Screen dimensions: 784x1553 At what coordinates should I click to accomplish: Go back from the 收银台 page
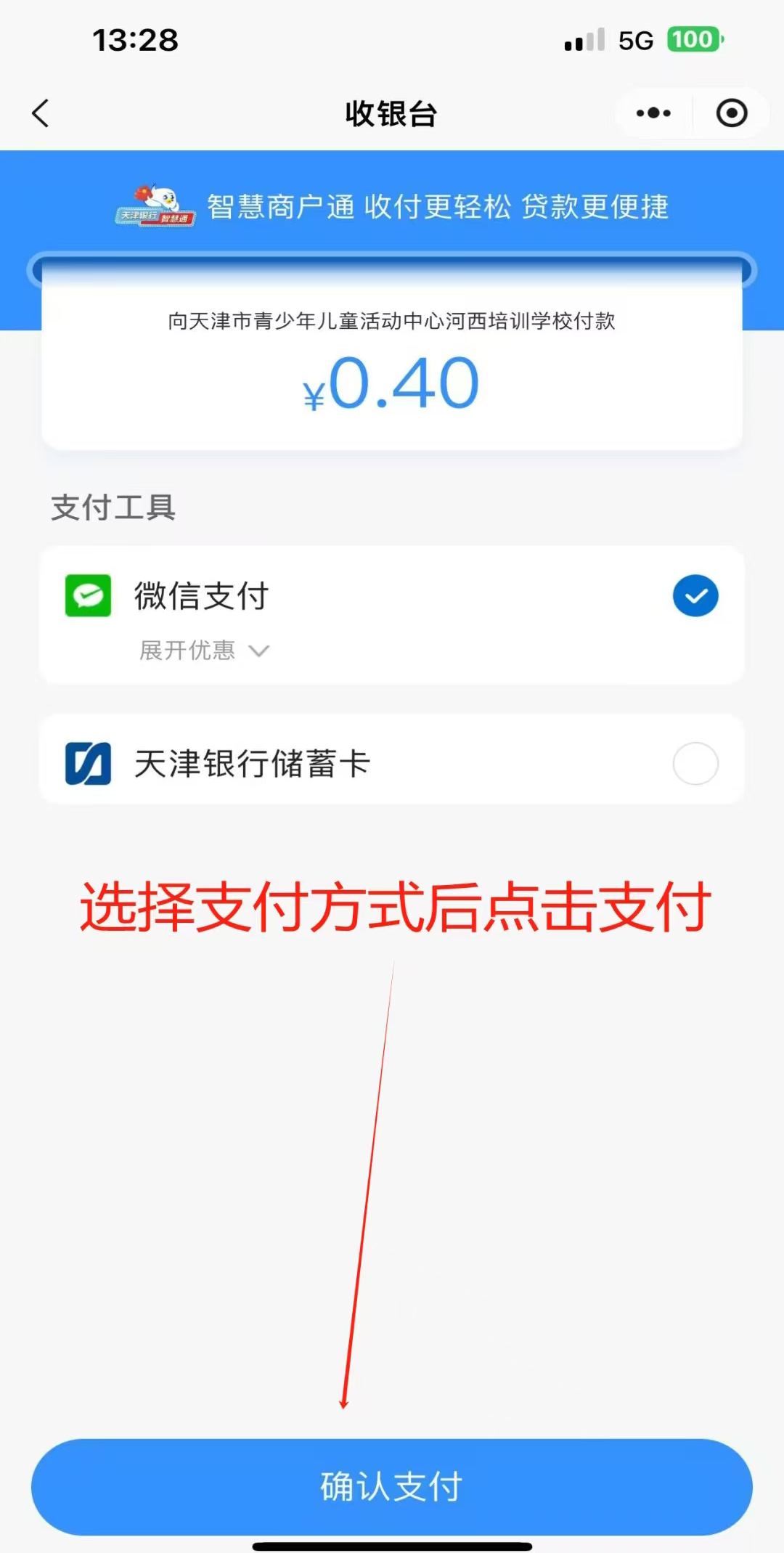click(x=41, y=113)
